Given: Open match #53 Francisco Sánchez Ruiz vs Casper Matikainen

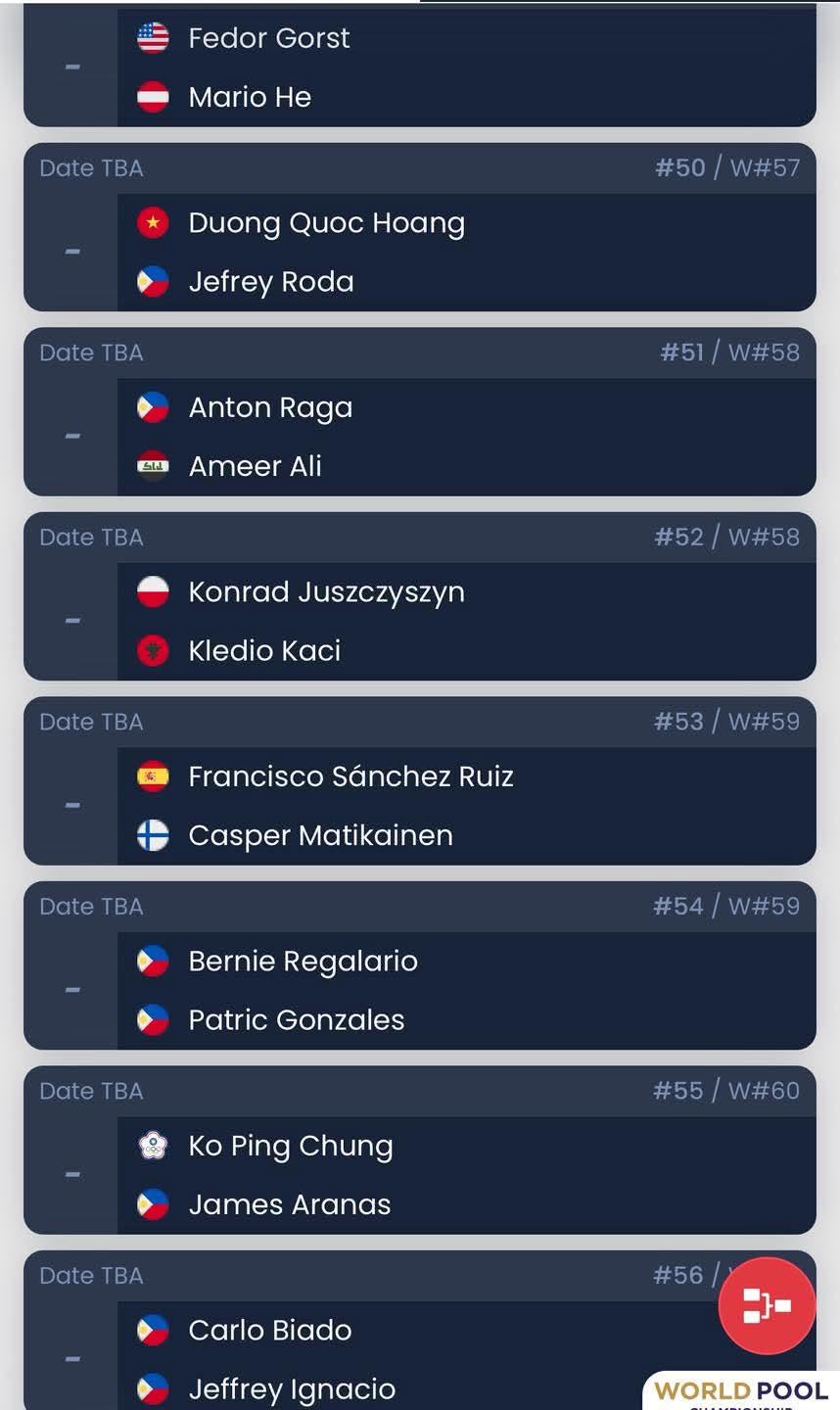Looking at the screenshot, I should [x=420, y=780].
